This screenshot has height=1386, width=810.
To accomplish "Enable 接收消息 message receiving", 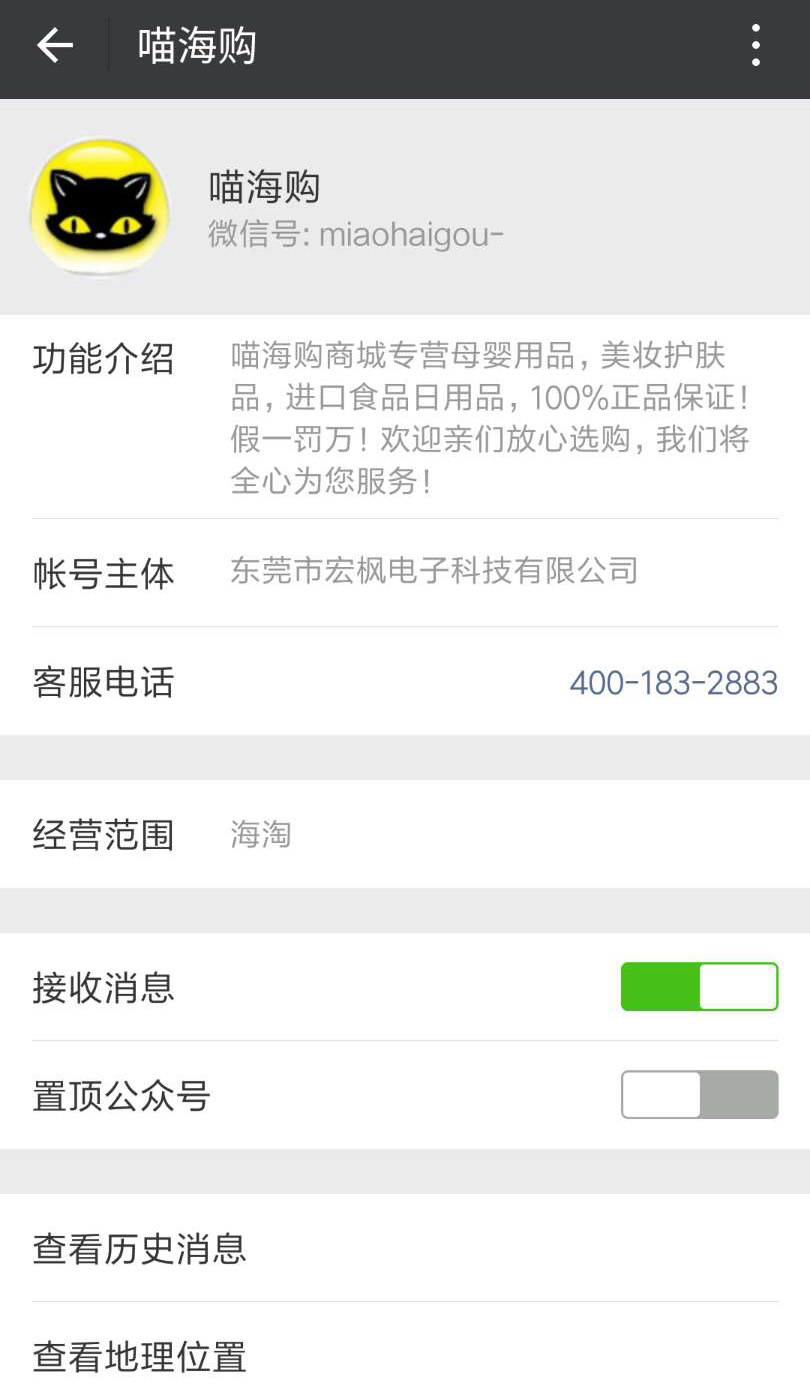I will 699,986.
